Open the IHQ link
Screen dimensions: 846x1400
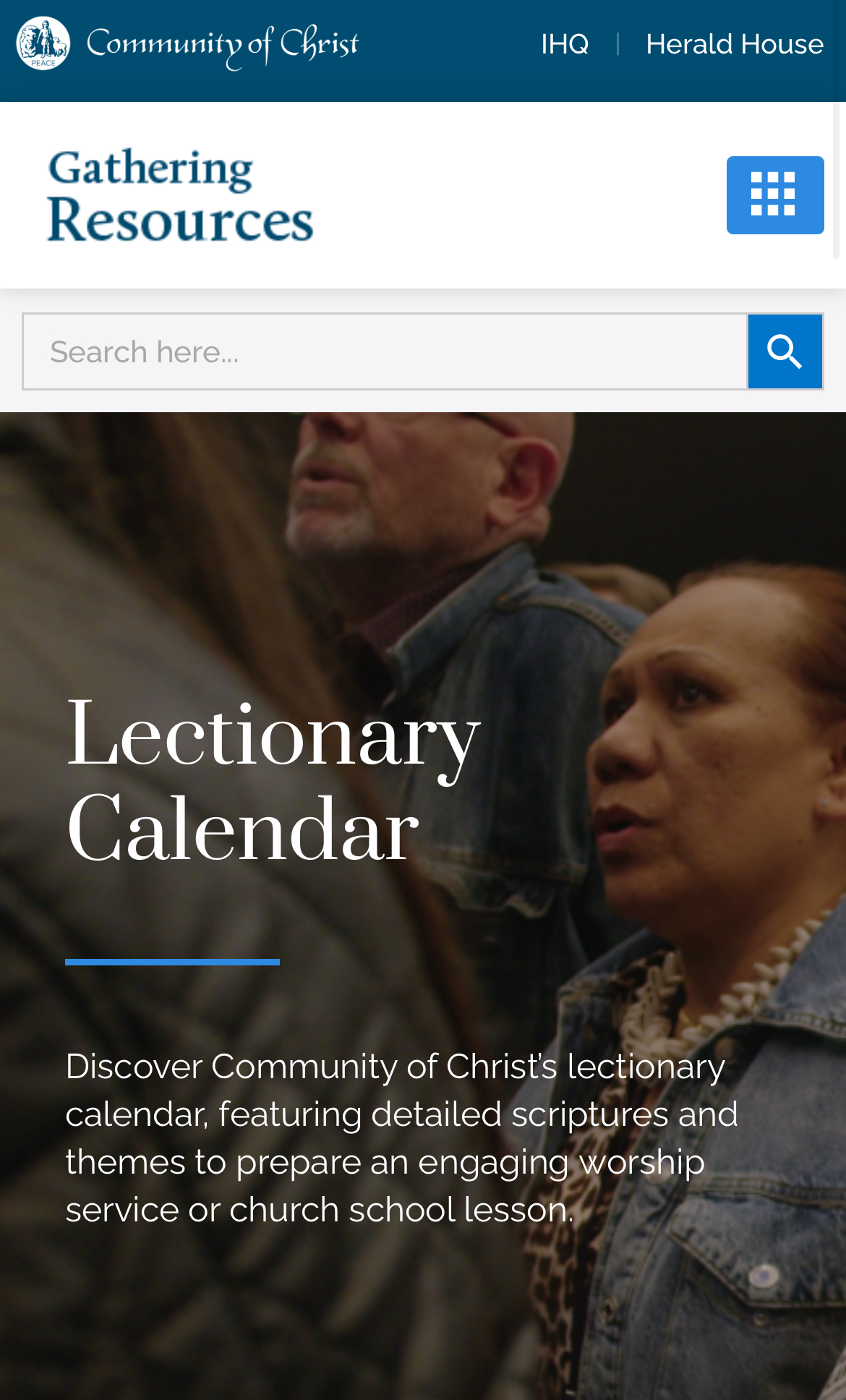coord(565,44)
